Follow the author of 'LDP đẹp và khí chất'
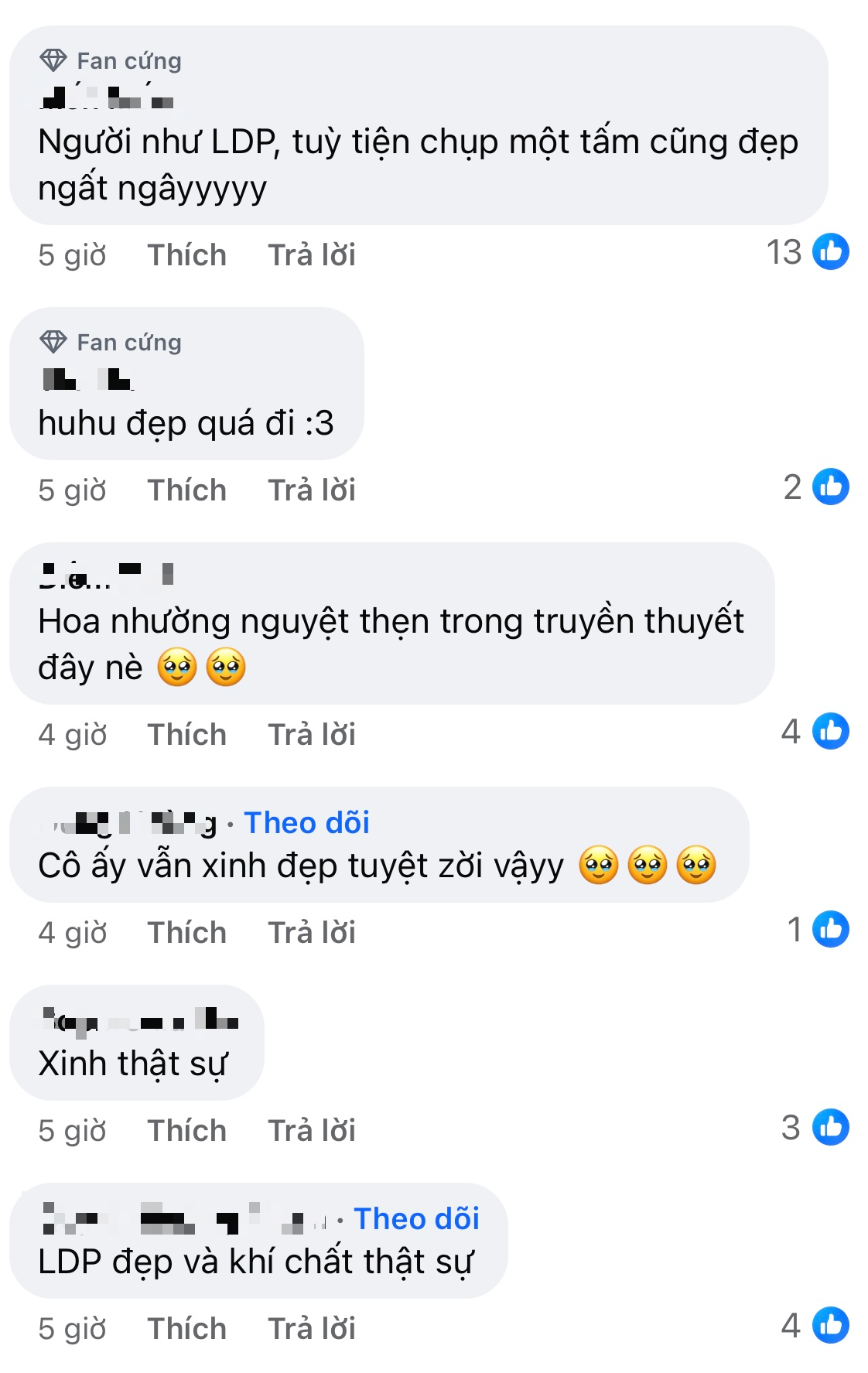Screen dimensions: 868x1373 [x=416, y=1219]
